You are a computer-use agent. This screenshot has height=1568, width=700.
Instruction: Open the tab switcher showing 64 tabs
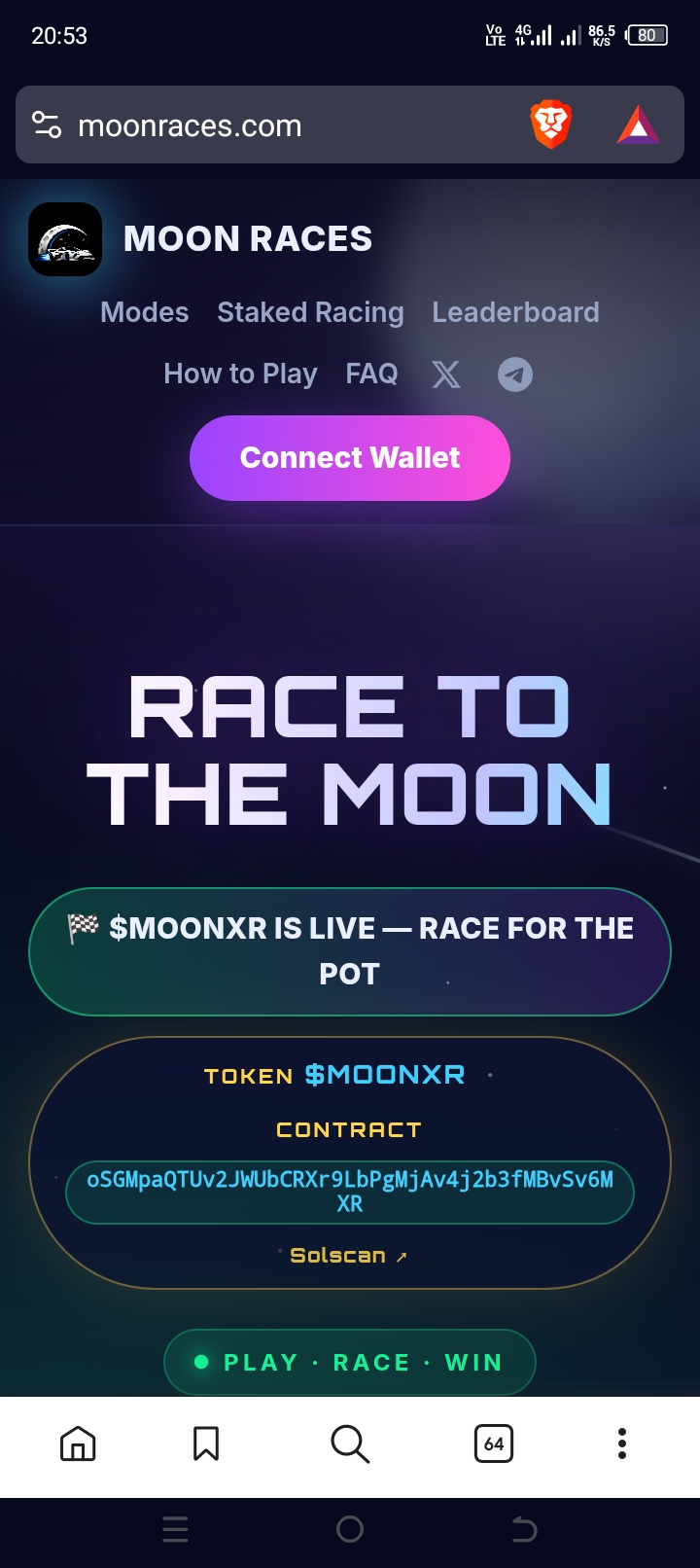[494, 1443]
